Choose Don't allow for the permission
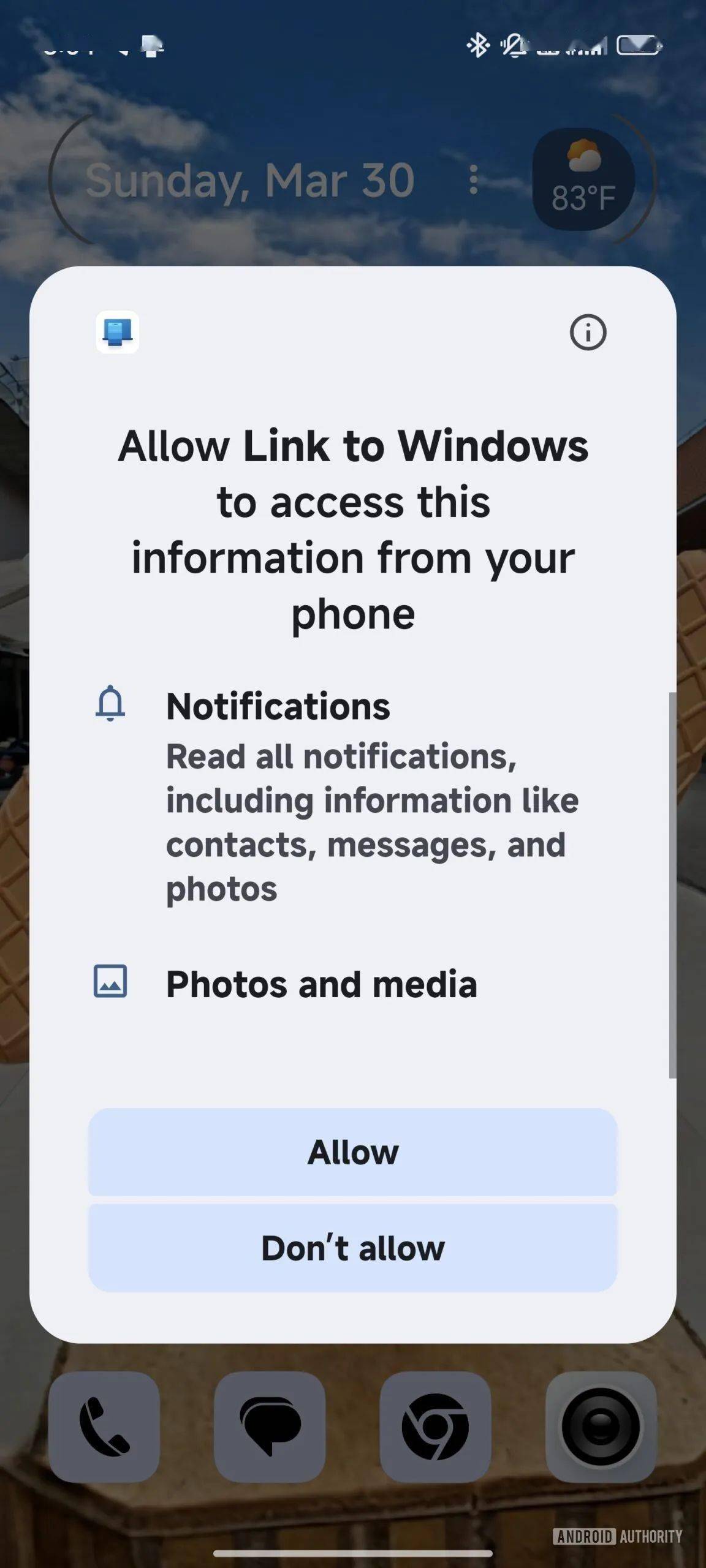 [352, 1248]
